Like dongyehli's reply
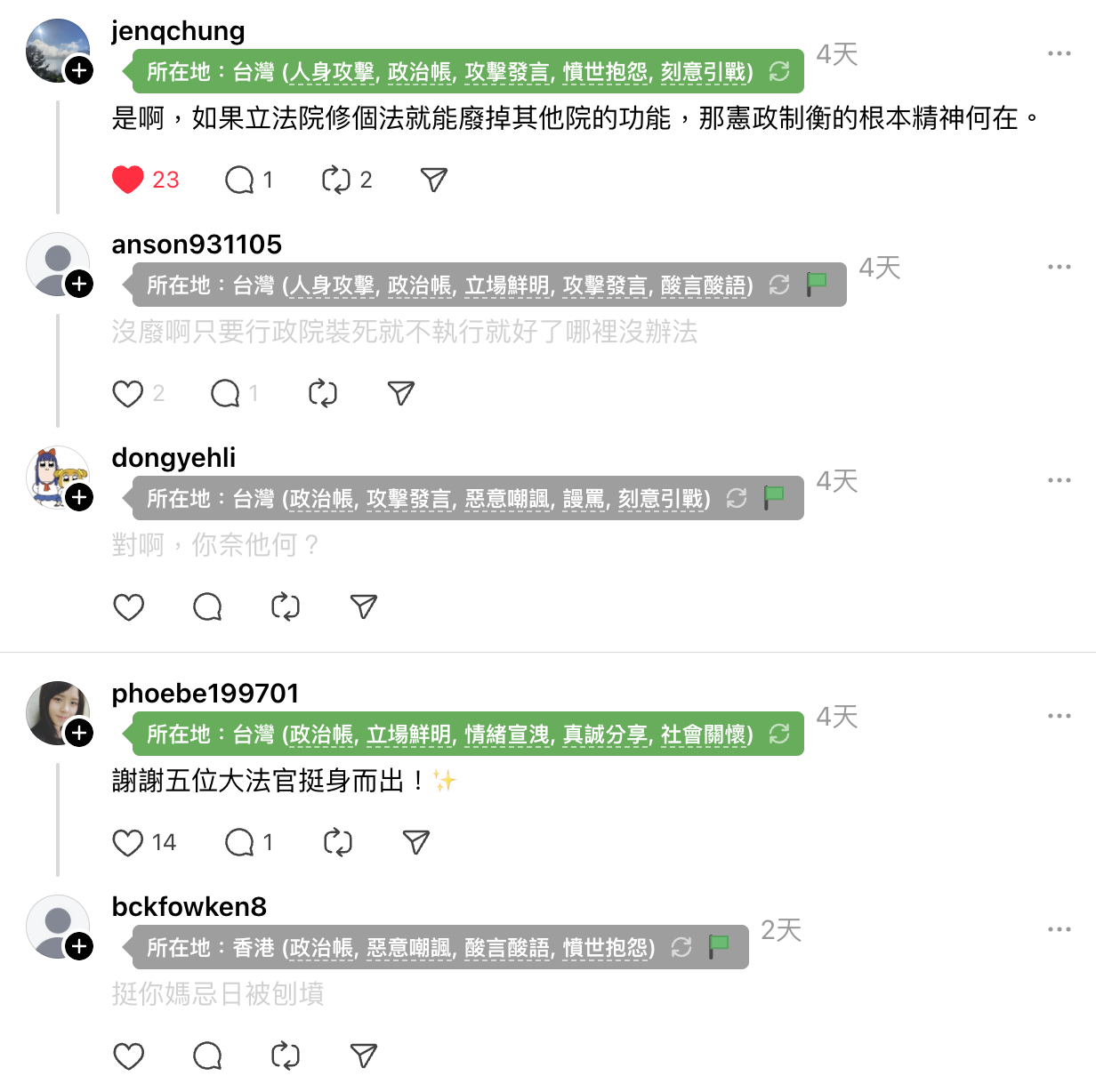 pyautogui.click(x=129, y=607)
